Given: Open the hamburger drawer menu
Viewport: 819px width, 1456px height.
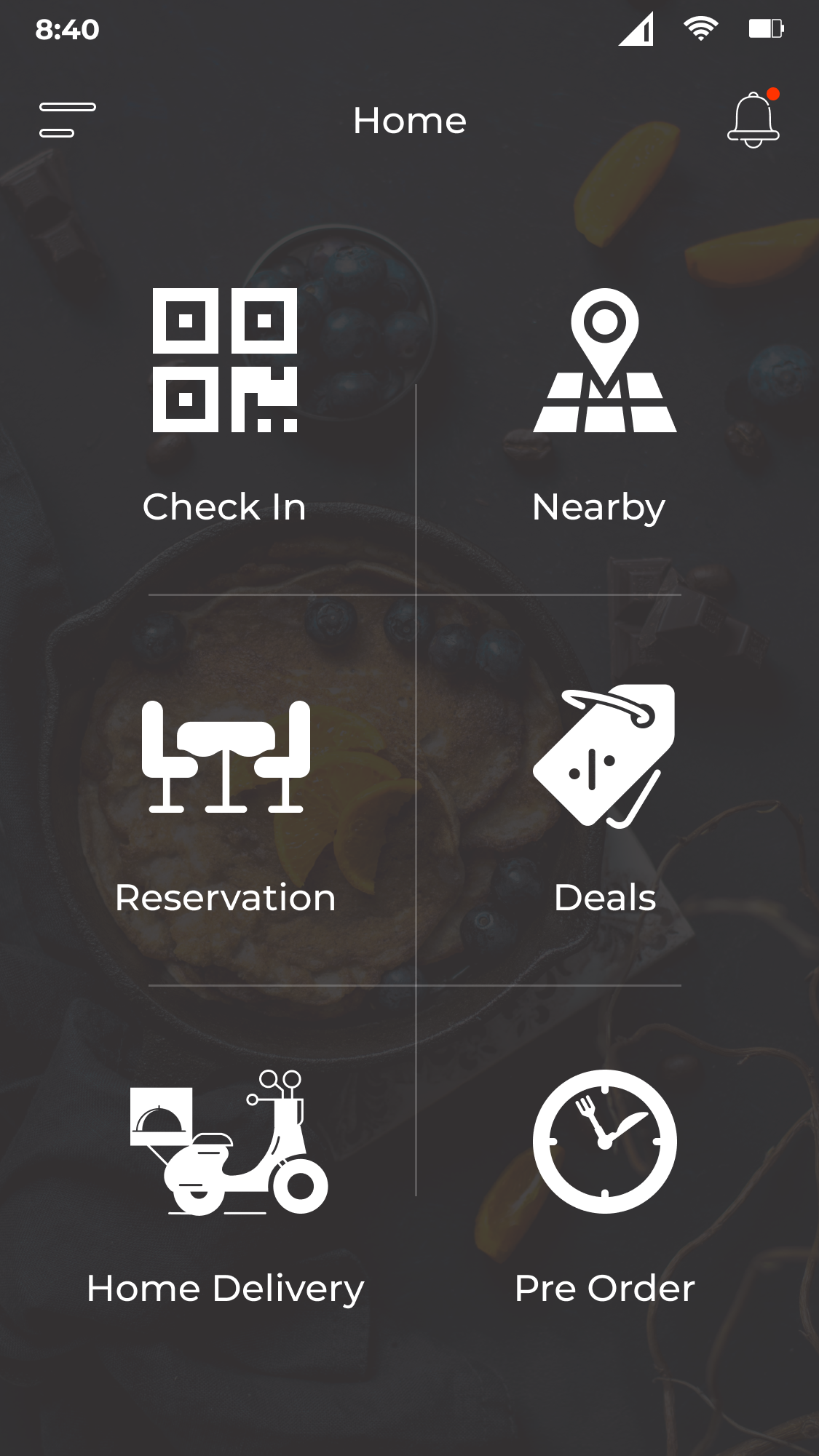Looking at the screenshot, I should pos(67,120).
